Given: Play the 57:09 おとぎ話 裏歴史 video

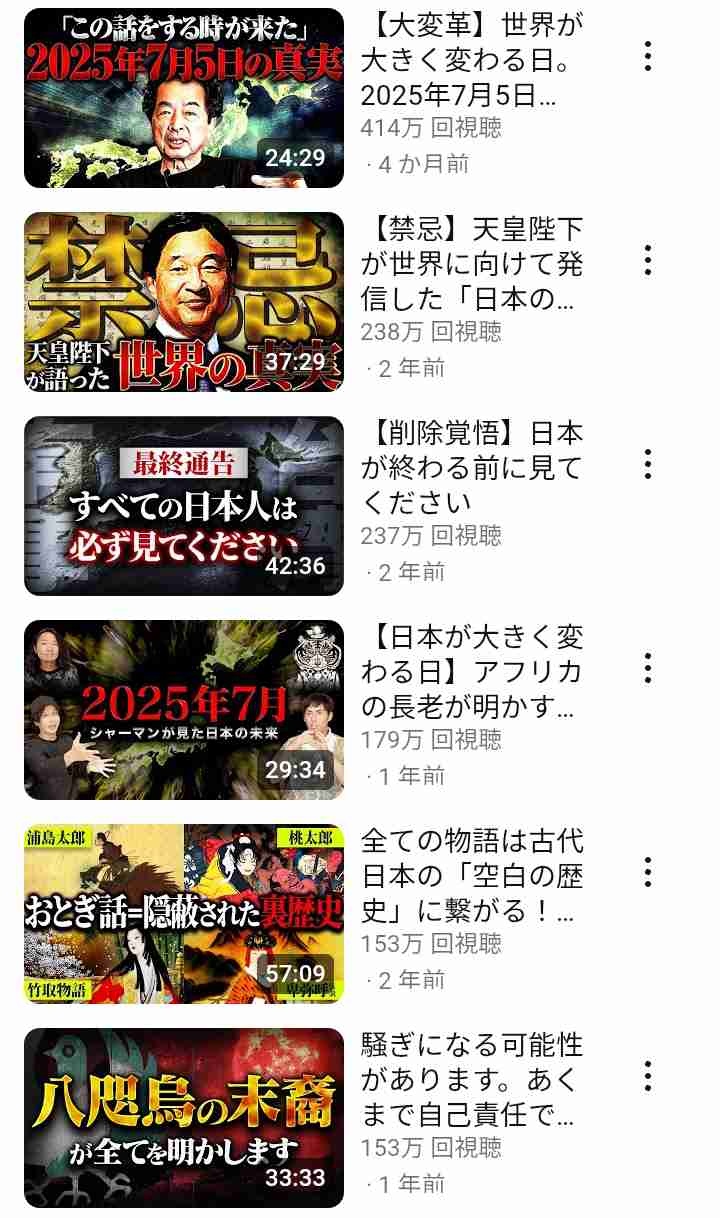Looking at the screenshot, I should click(184, 914).
